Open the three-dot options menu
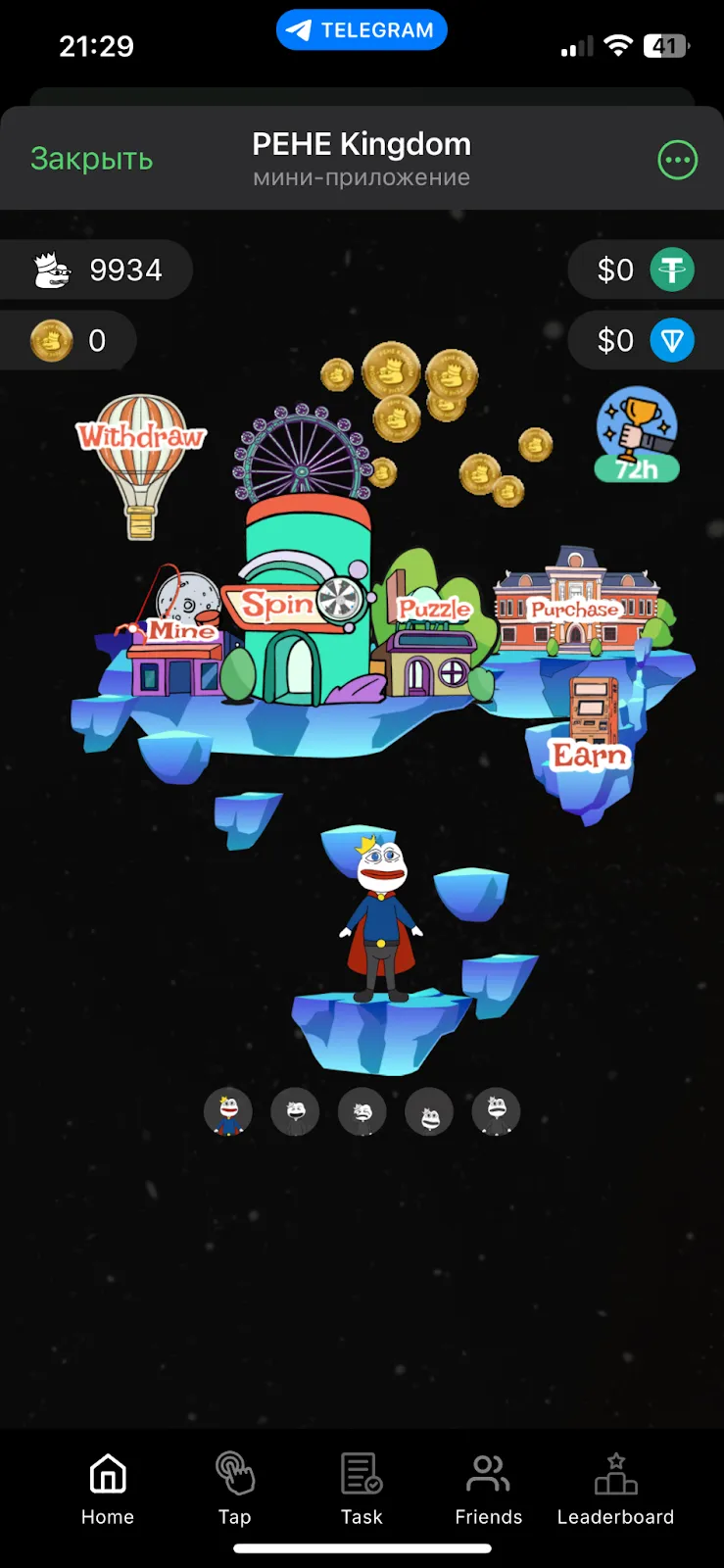The width and height of the screenshot is (724, 1568). pyautogui.click(x=678, y=160)
